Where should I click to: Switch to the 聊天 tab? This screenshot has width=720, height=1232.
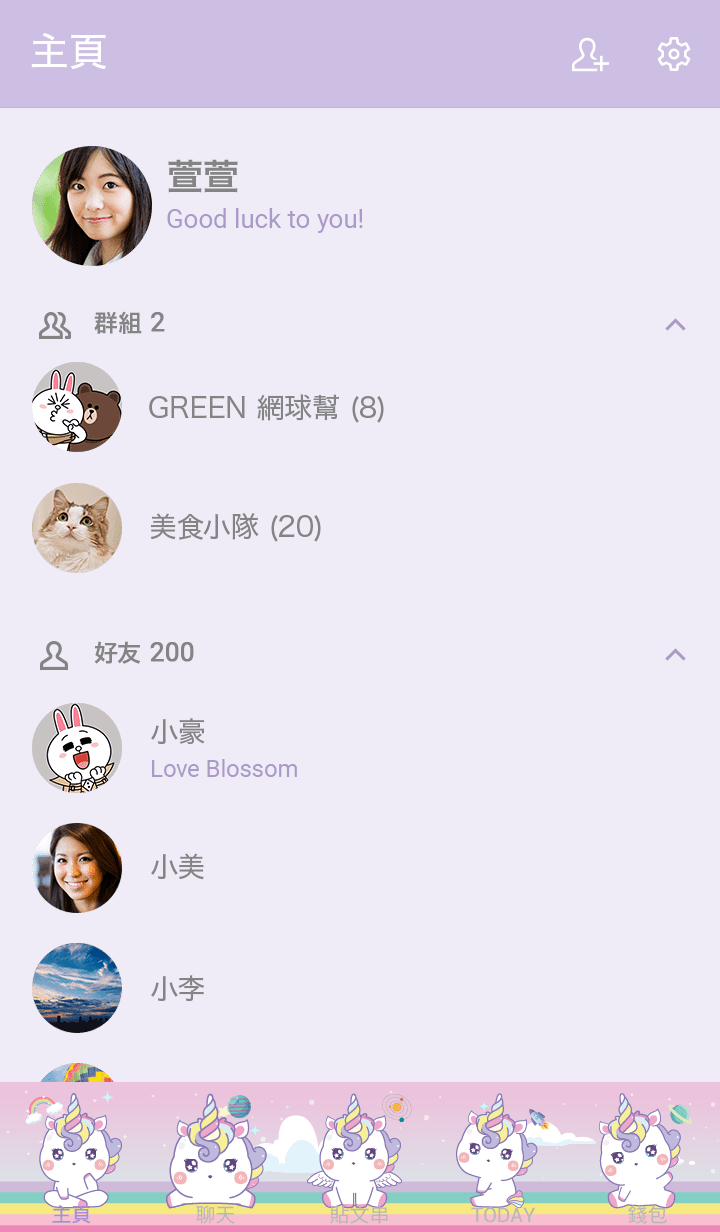click(x=214, y=1160)
